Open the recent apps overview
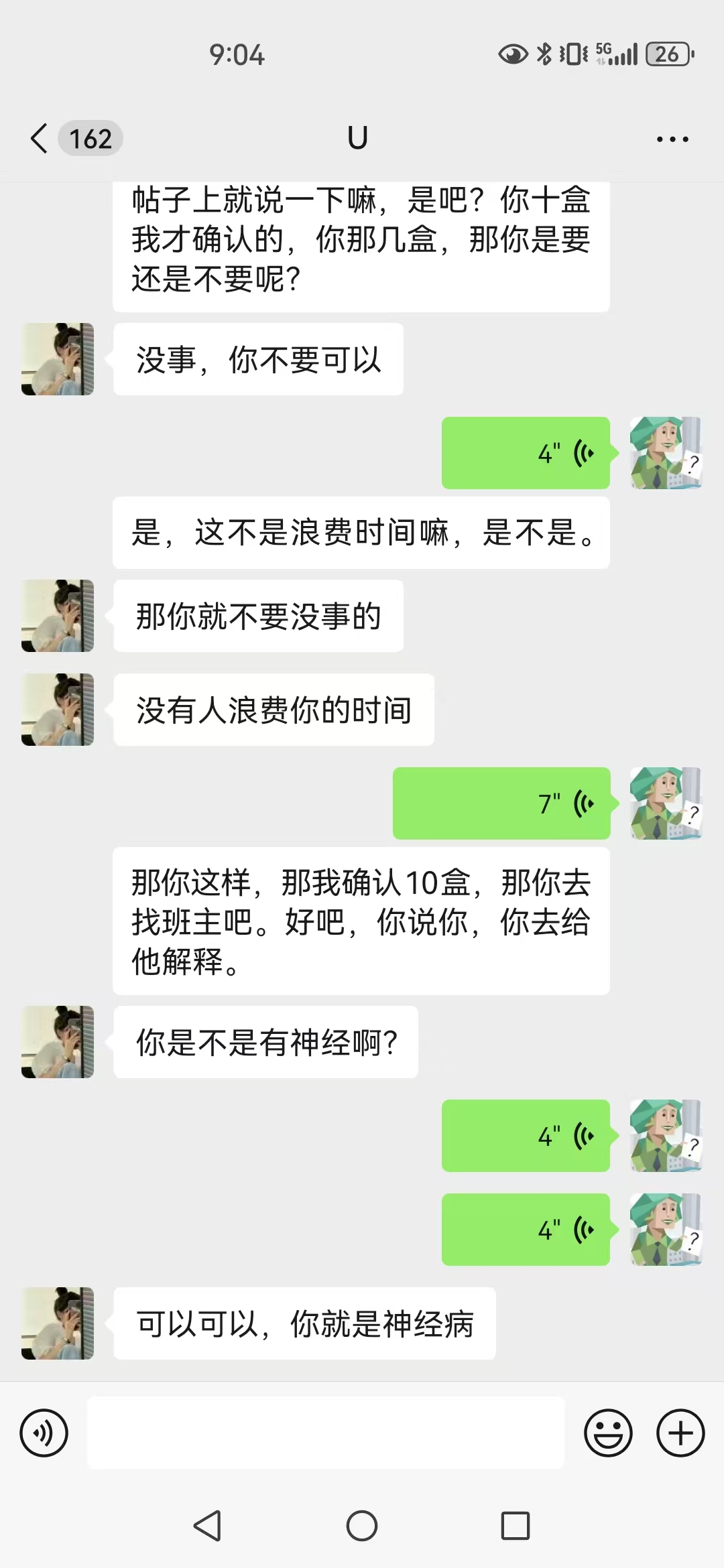 (516, 1526)
